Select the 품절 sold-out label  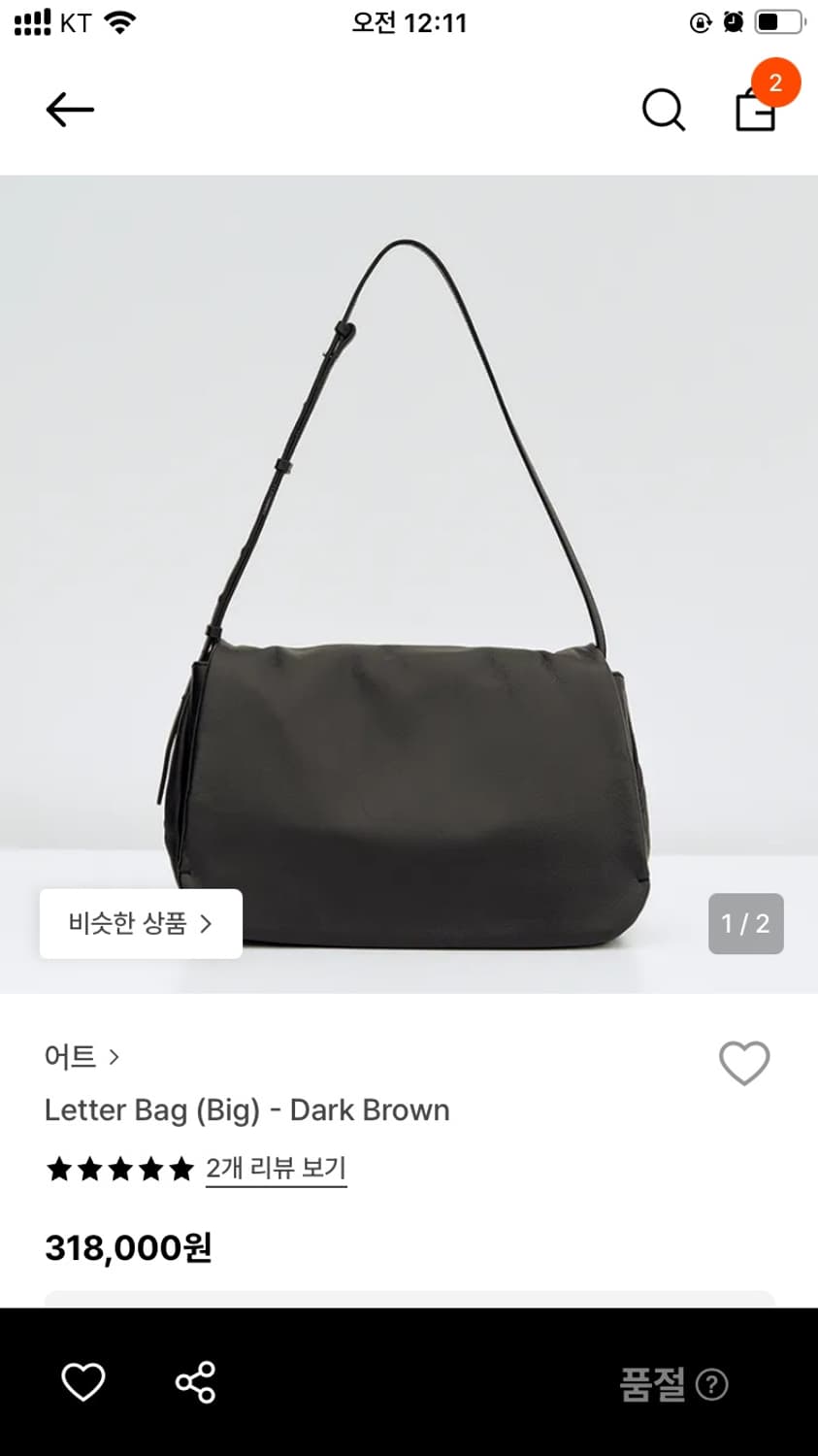[x=651, y=1385]
